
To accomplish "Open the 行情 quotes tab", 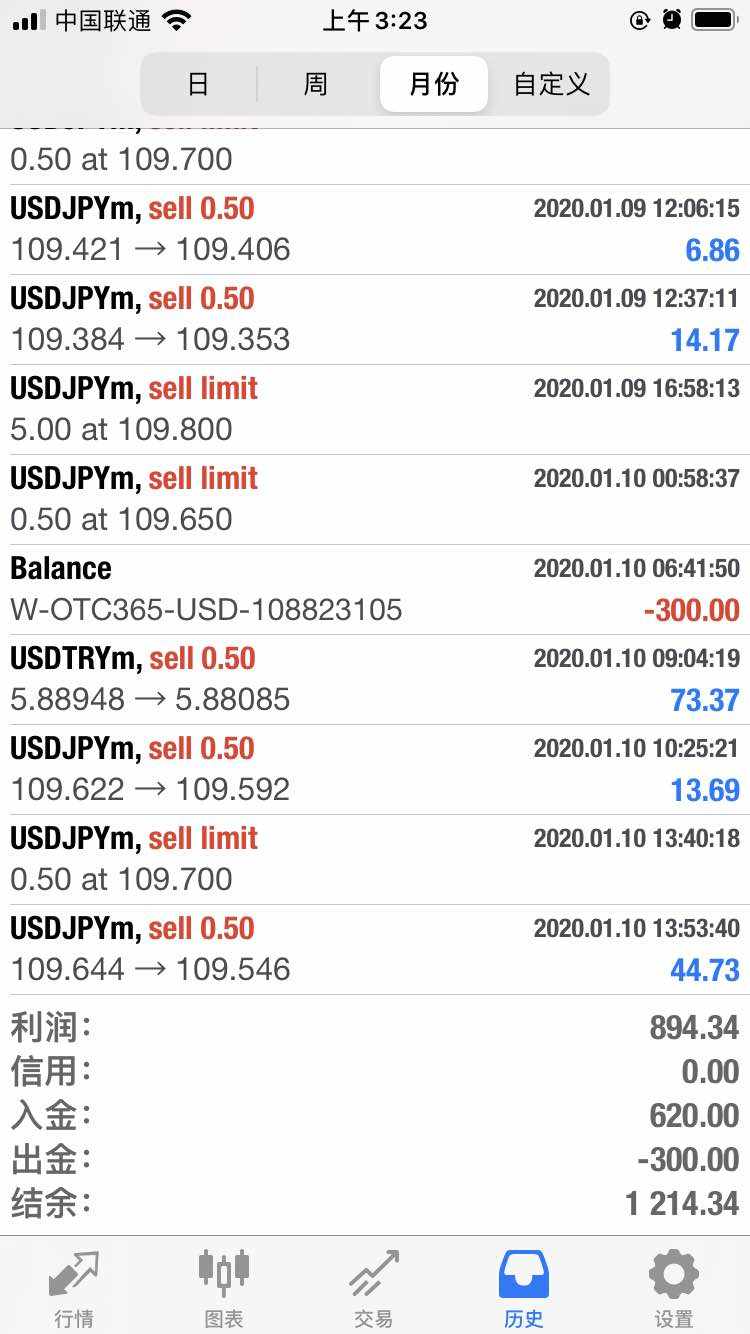I will pyautogui.click(x=75, y=1287).
